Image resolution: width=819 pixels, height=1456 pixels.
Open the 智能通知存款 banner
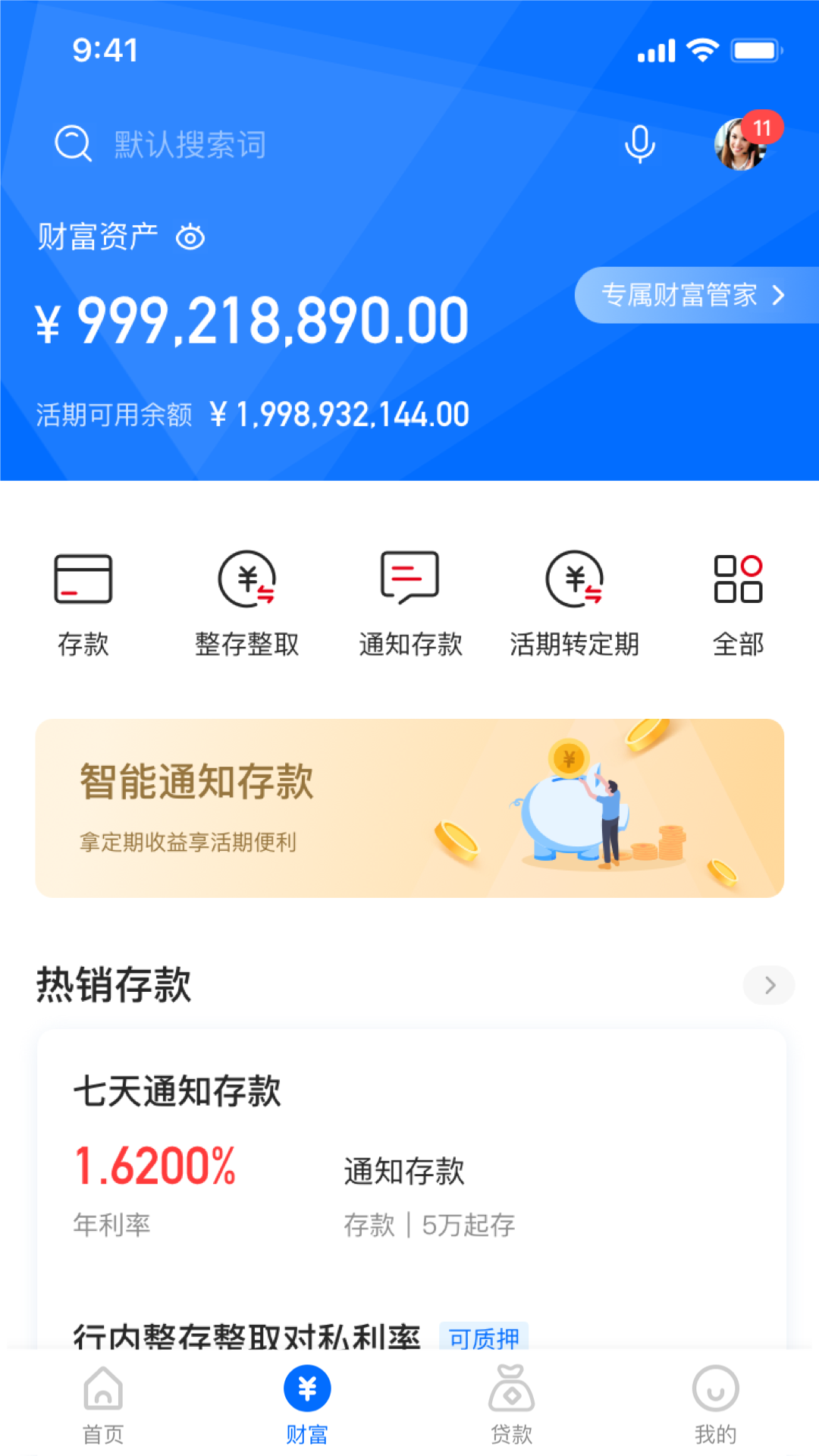(x=409, y=808)
